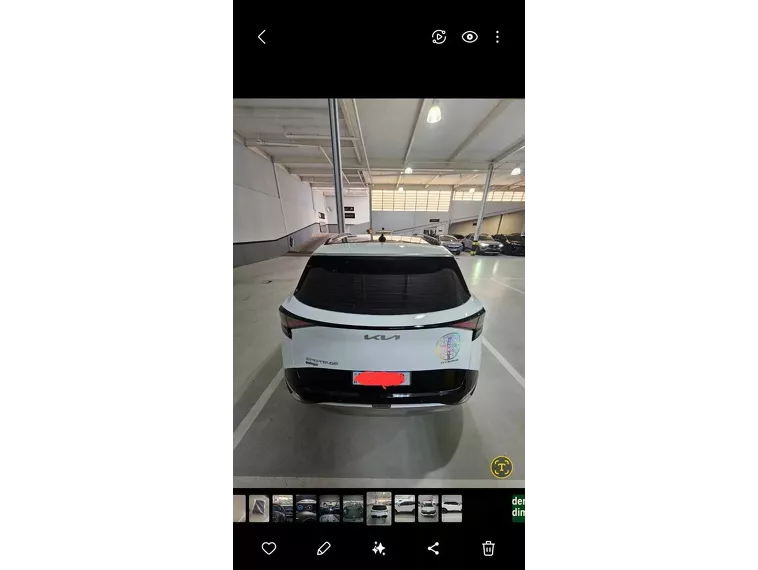Select the first partially visible strip thumbnail
Screen dimensions: 758x570
coord(238,509)
